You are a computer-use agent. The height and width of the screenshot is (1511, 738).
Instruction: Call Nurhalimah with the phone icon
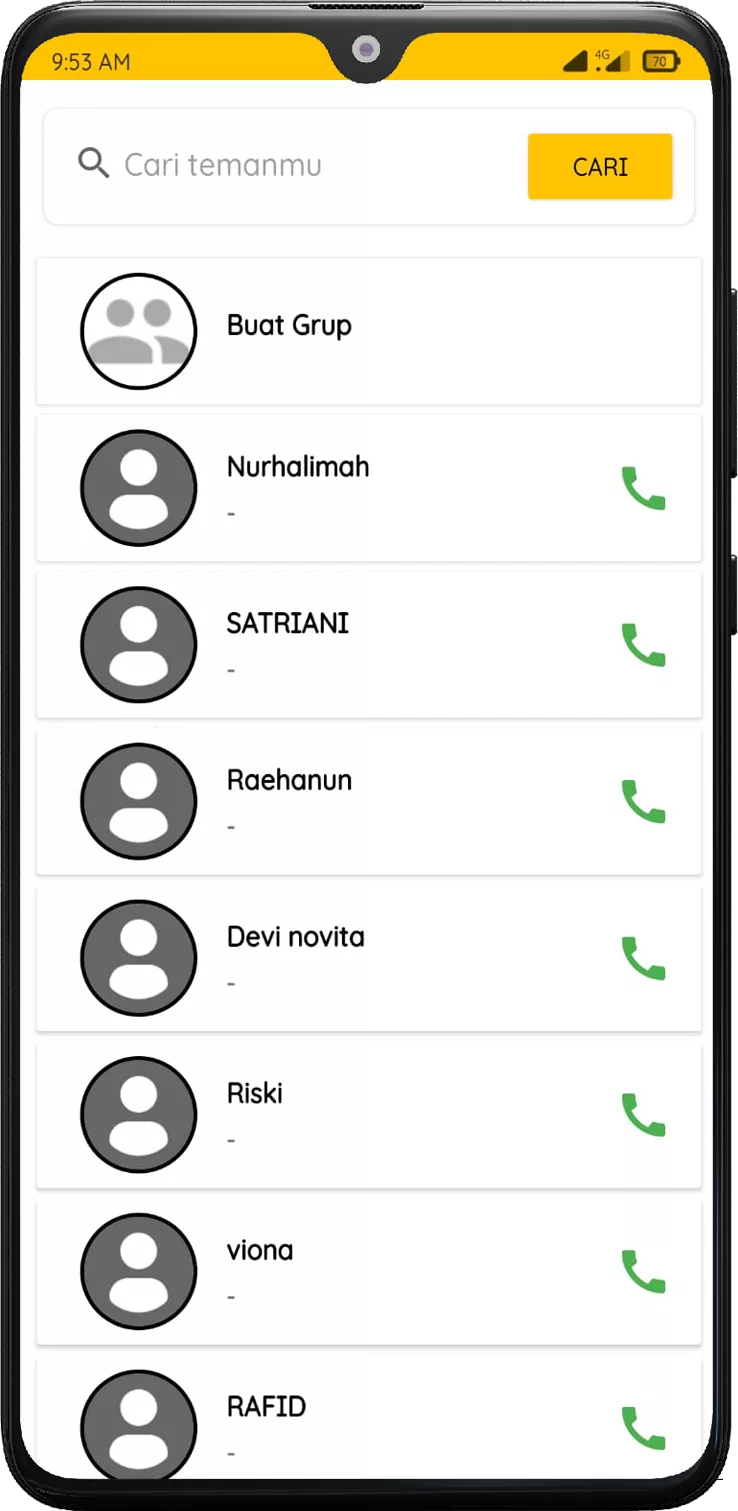[643, 488]
